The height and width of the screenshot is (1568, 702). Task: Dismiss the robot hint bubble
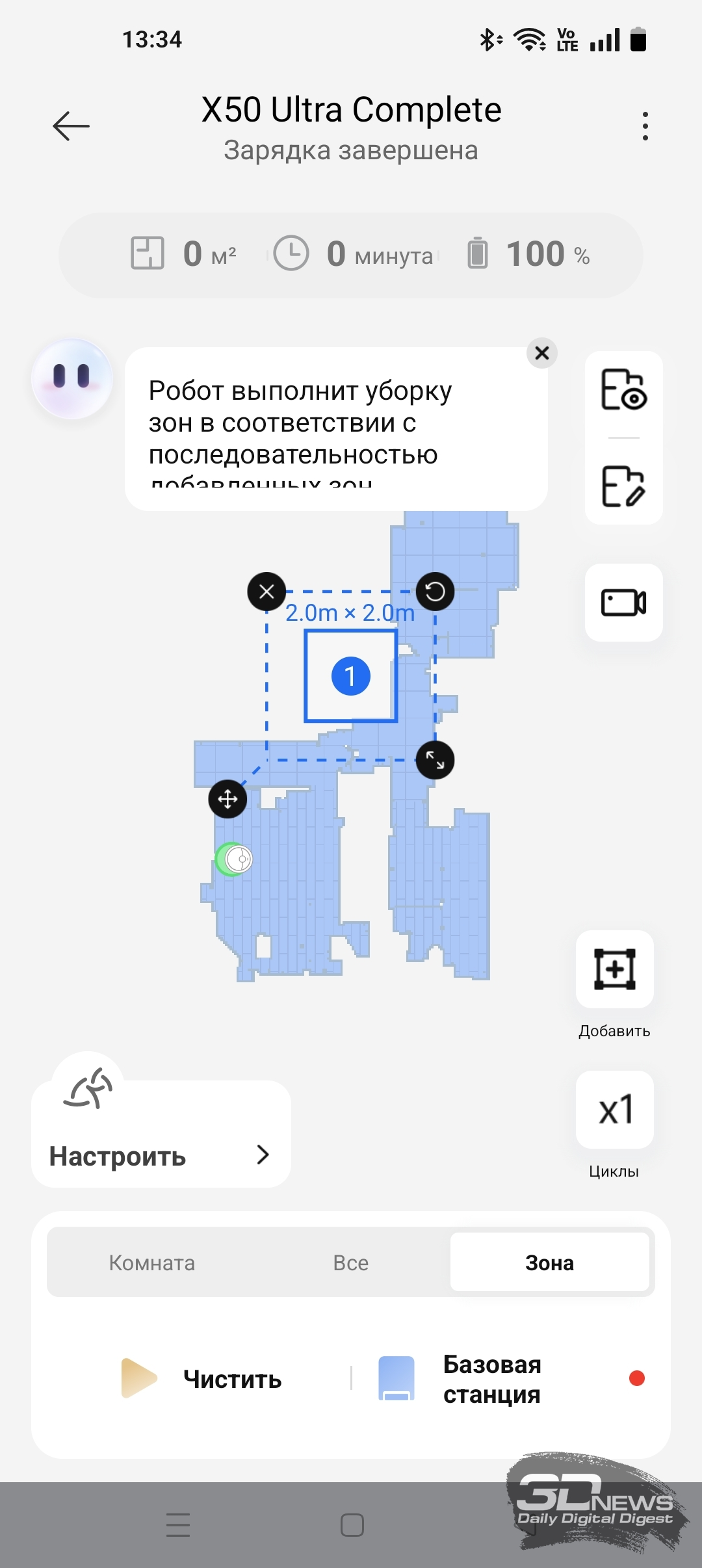coord(542,353)
